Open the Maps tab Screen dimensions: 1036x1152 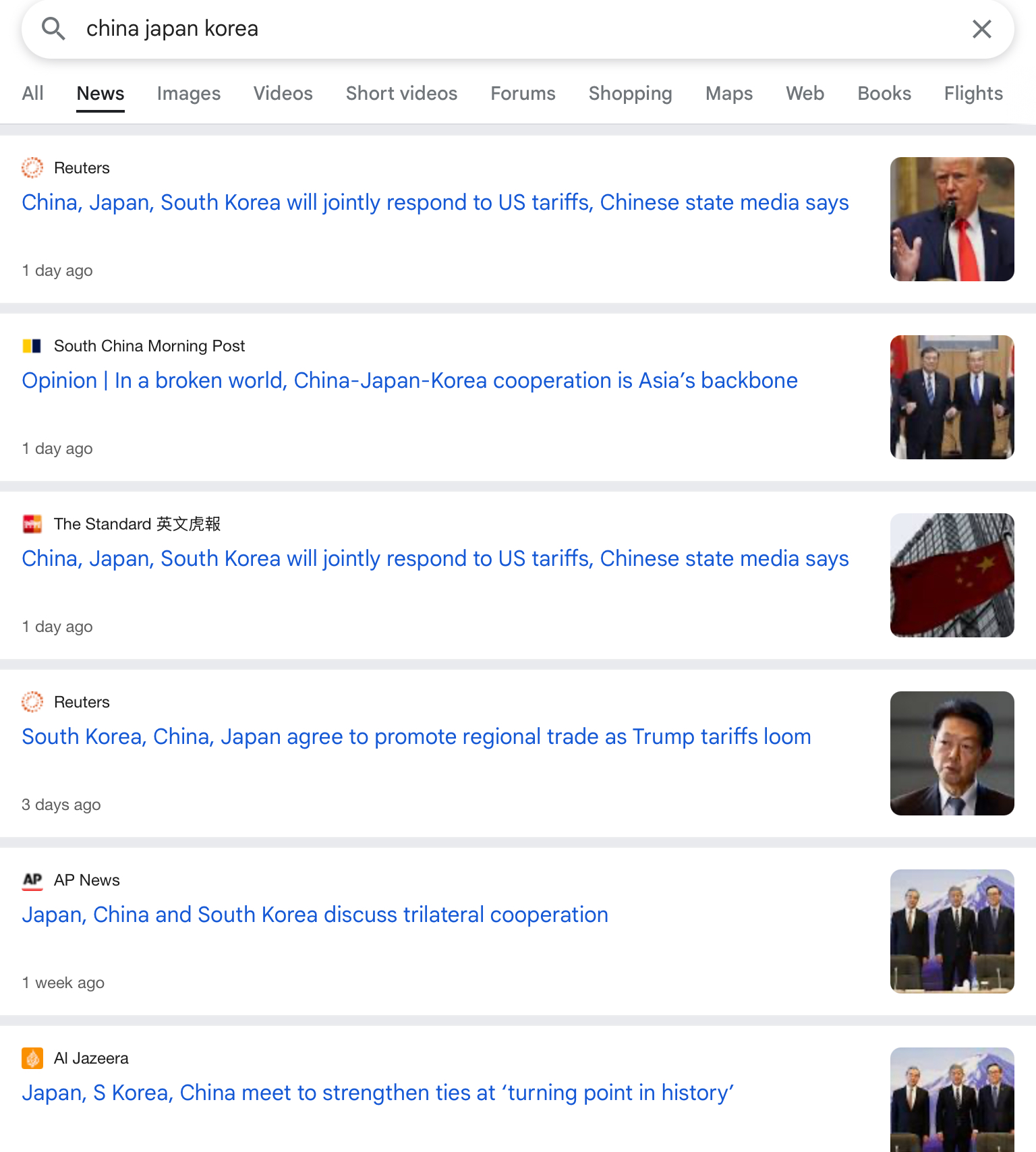(729, 93)
